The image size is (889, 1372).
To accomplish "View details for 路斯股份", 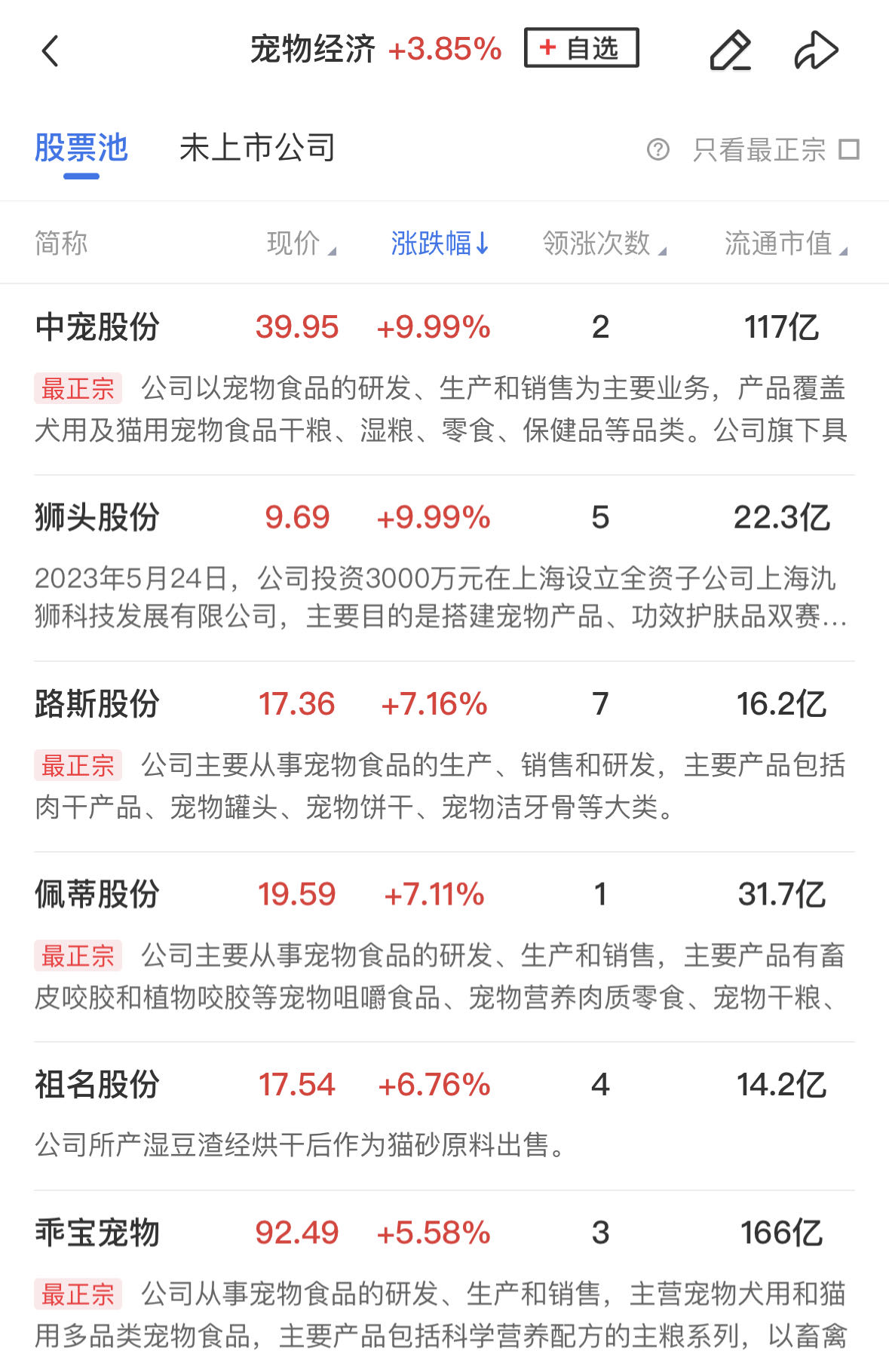I will pos(97,705).
